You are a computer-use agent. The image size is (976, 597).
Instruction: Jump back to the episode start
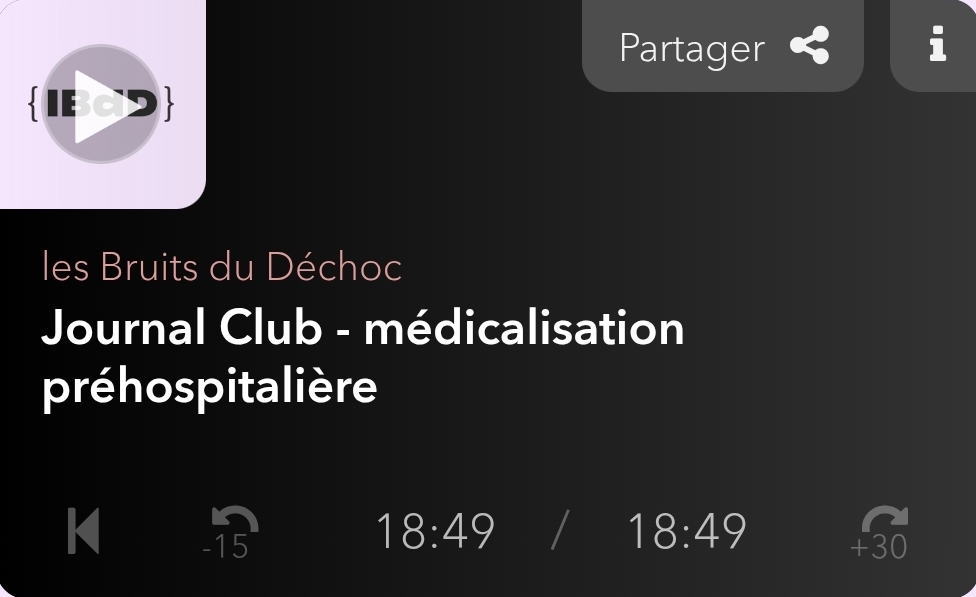(x=84, y=531)
